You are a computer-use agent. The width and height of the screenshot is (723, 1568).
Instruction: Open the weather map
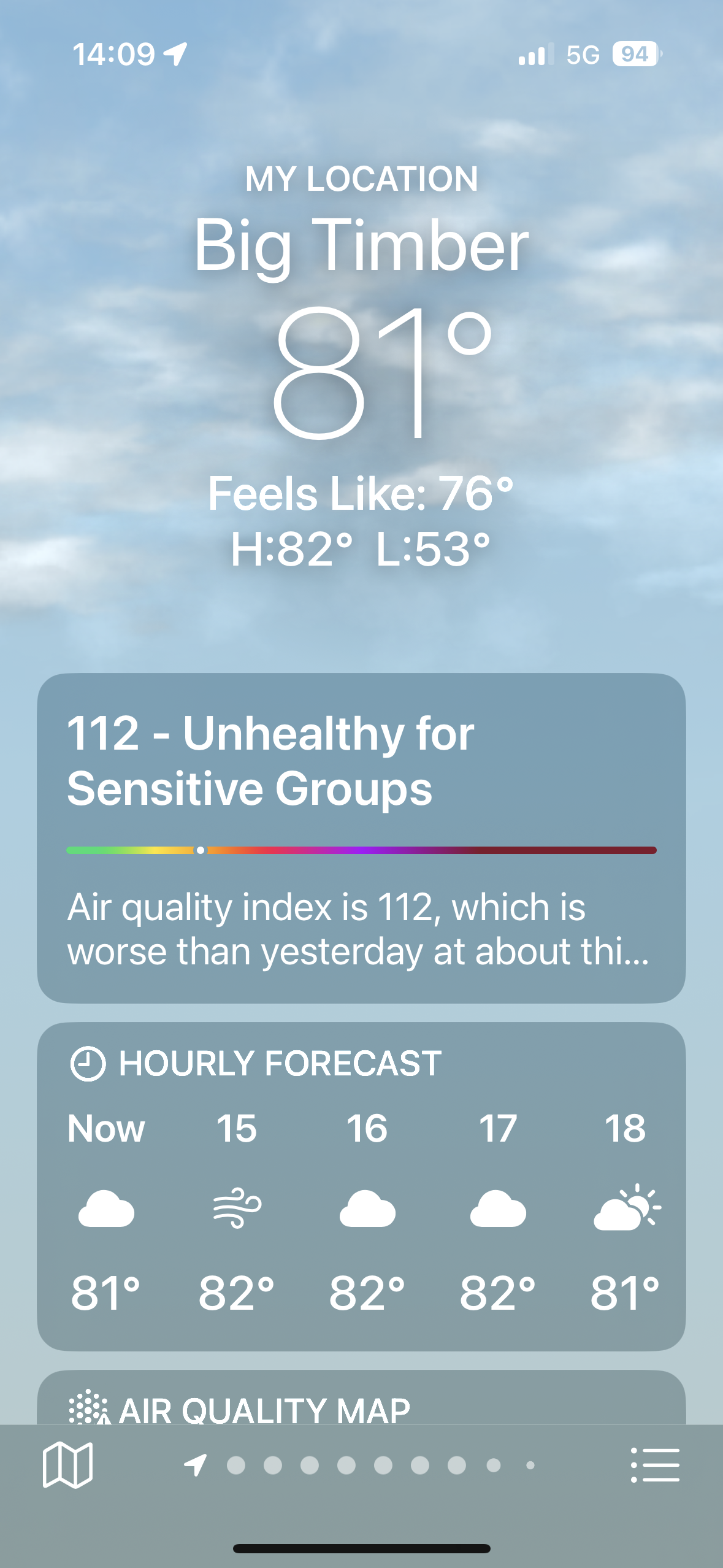[67, 1465]
